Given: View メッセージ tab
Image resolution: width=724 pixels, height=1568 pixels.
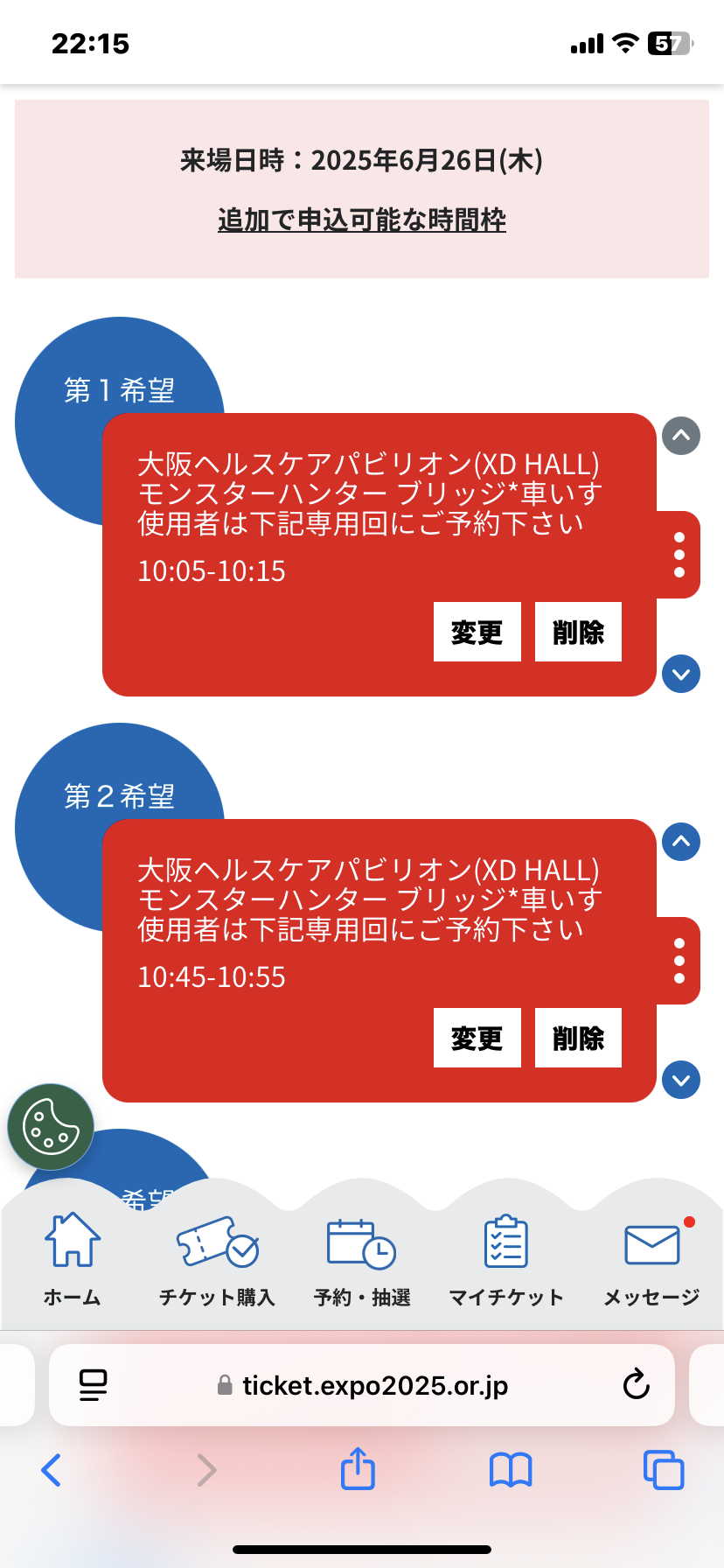Looking at the screenshot, I should click(651, 1259).
